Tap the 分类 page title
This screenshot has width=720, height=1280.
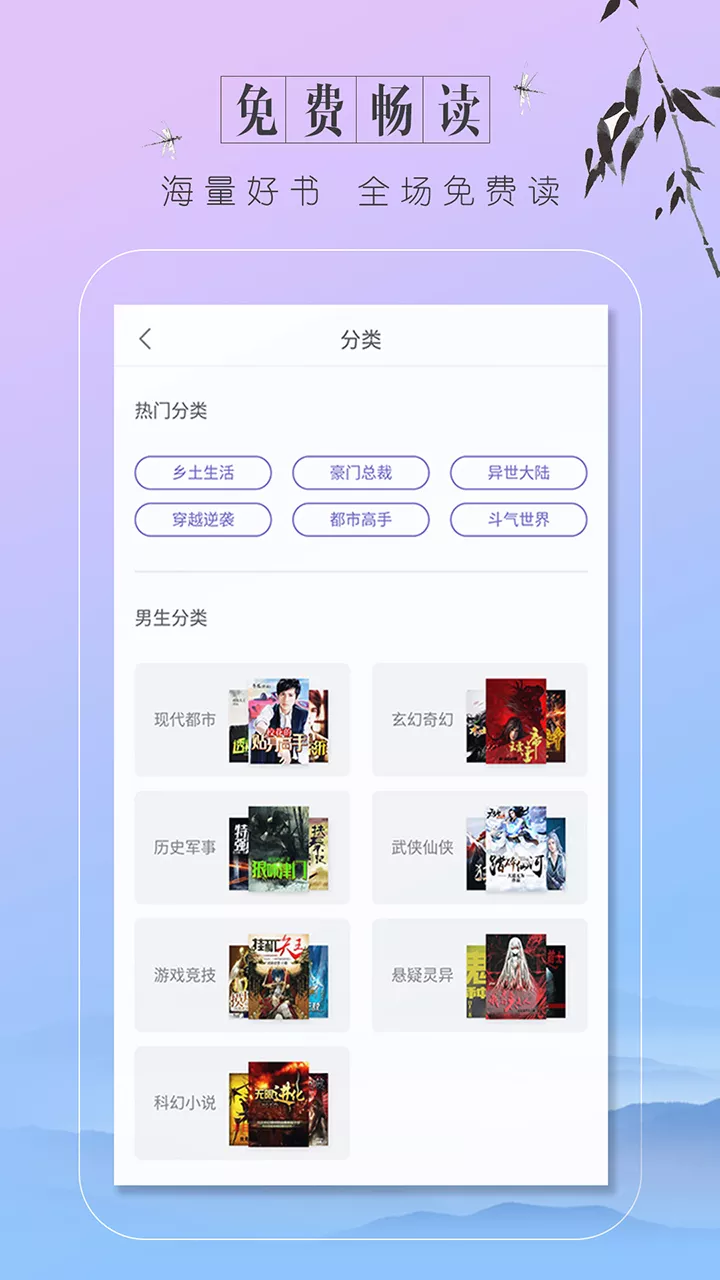click(x=360, y=340)
